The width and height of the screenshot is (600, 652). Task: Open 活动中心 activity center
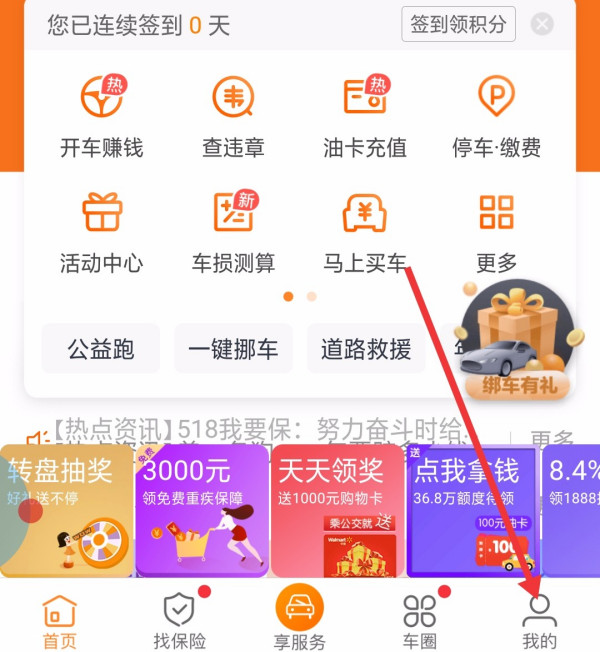pos(101,232)
